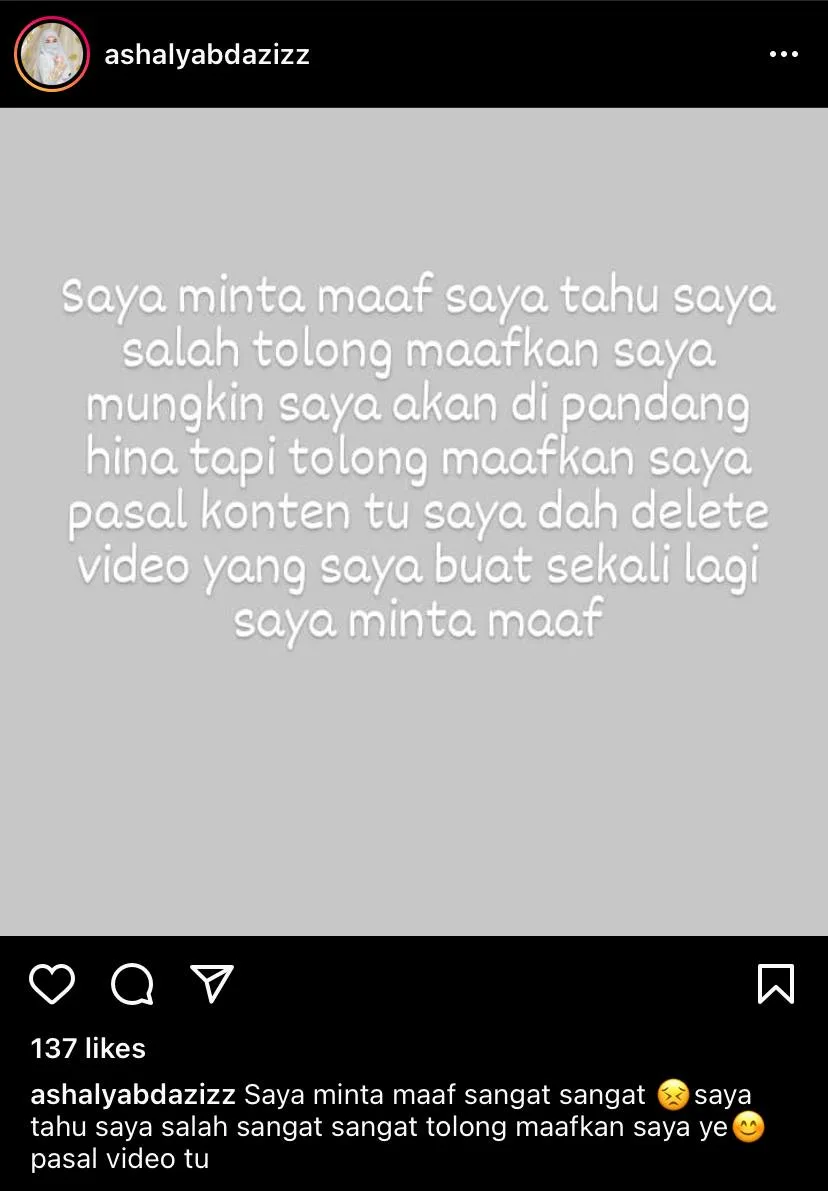Tap the username ashalyabdazizz in the caption
The height and width of the screenshot is (1191, 828).
point(133,1095)
